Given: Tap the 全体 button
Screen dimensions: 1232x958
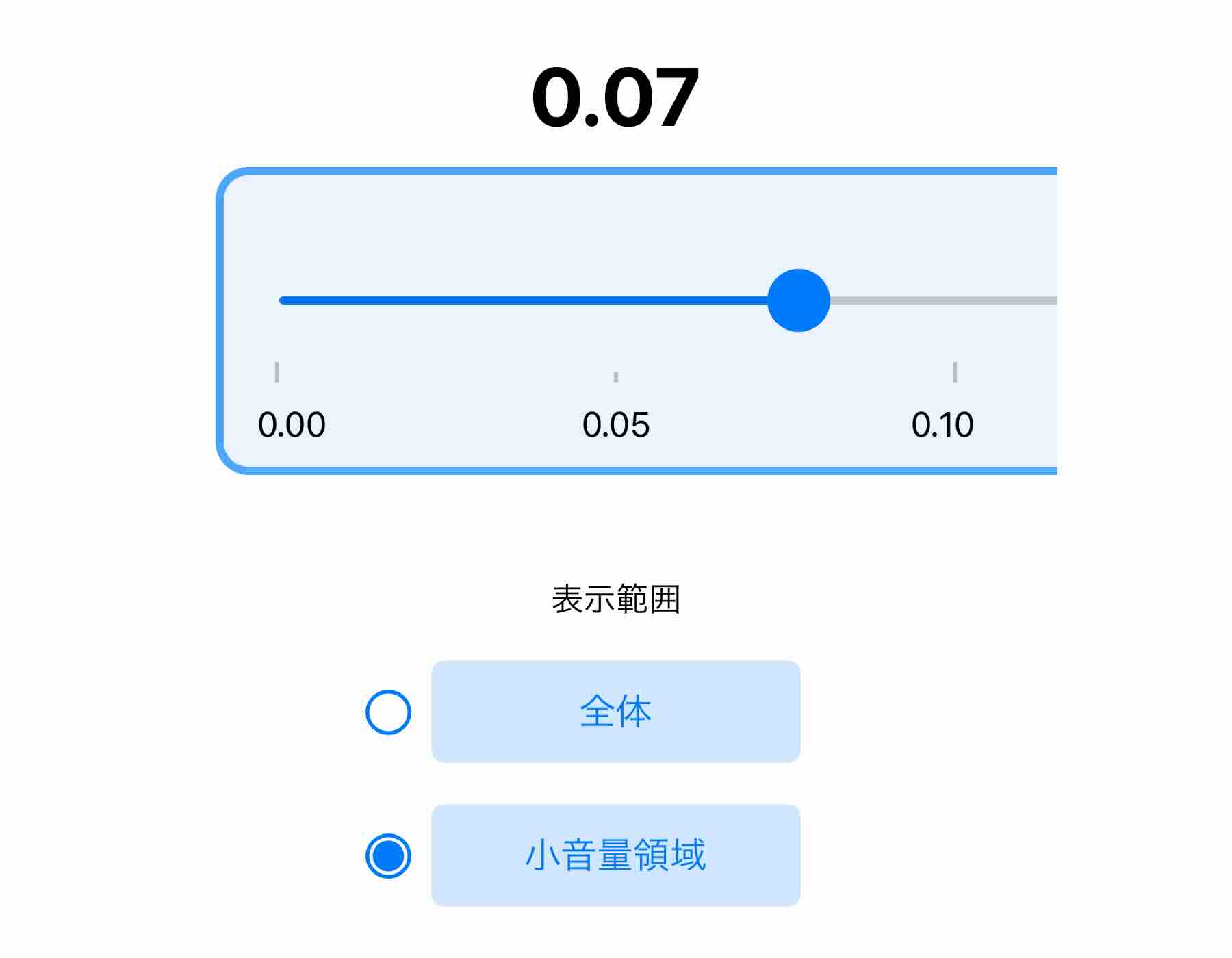Looking at the screenshot, I should [x=615, y=712].
